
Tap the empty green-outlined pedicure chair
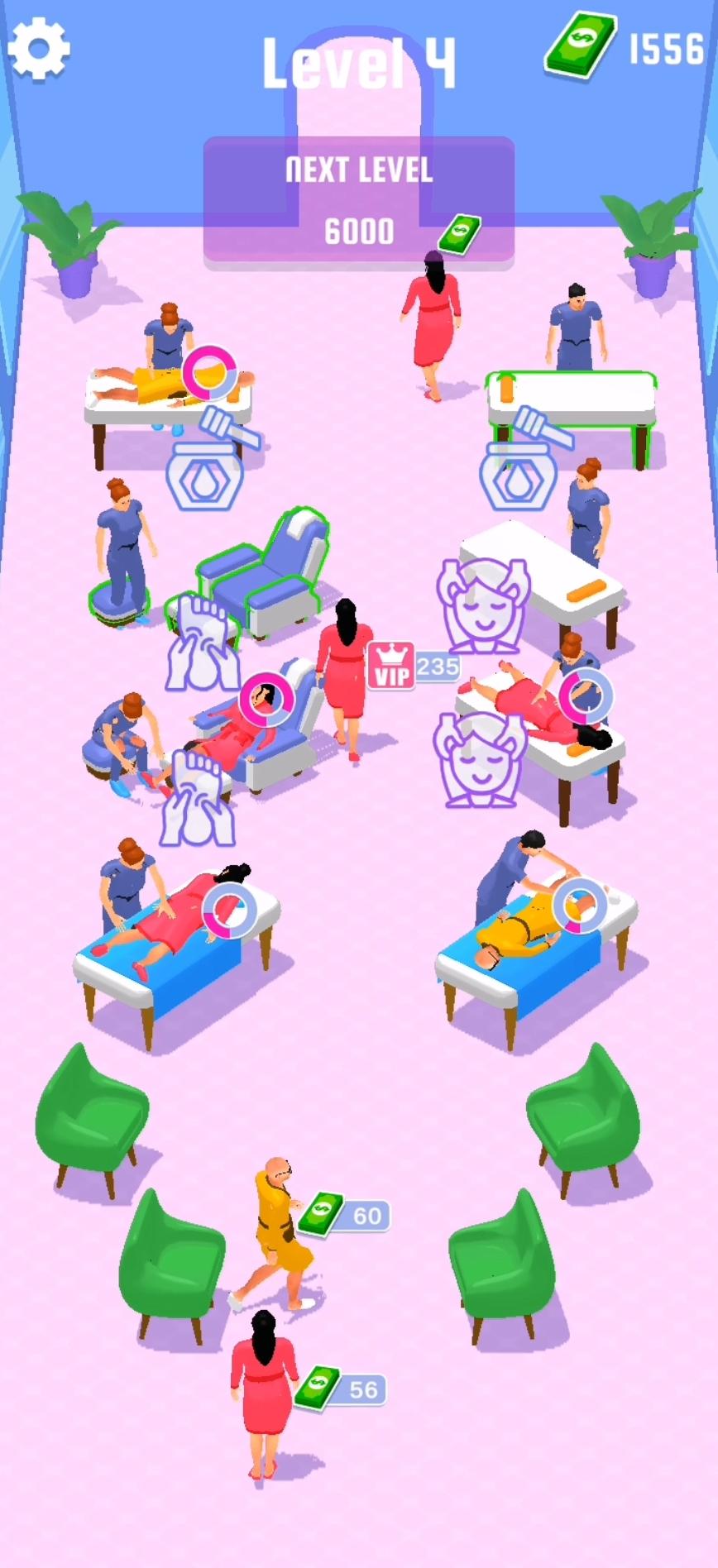click(265, 575)
